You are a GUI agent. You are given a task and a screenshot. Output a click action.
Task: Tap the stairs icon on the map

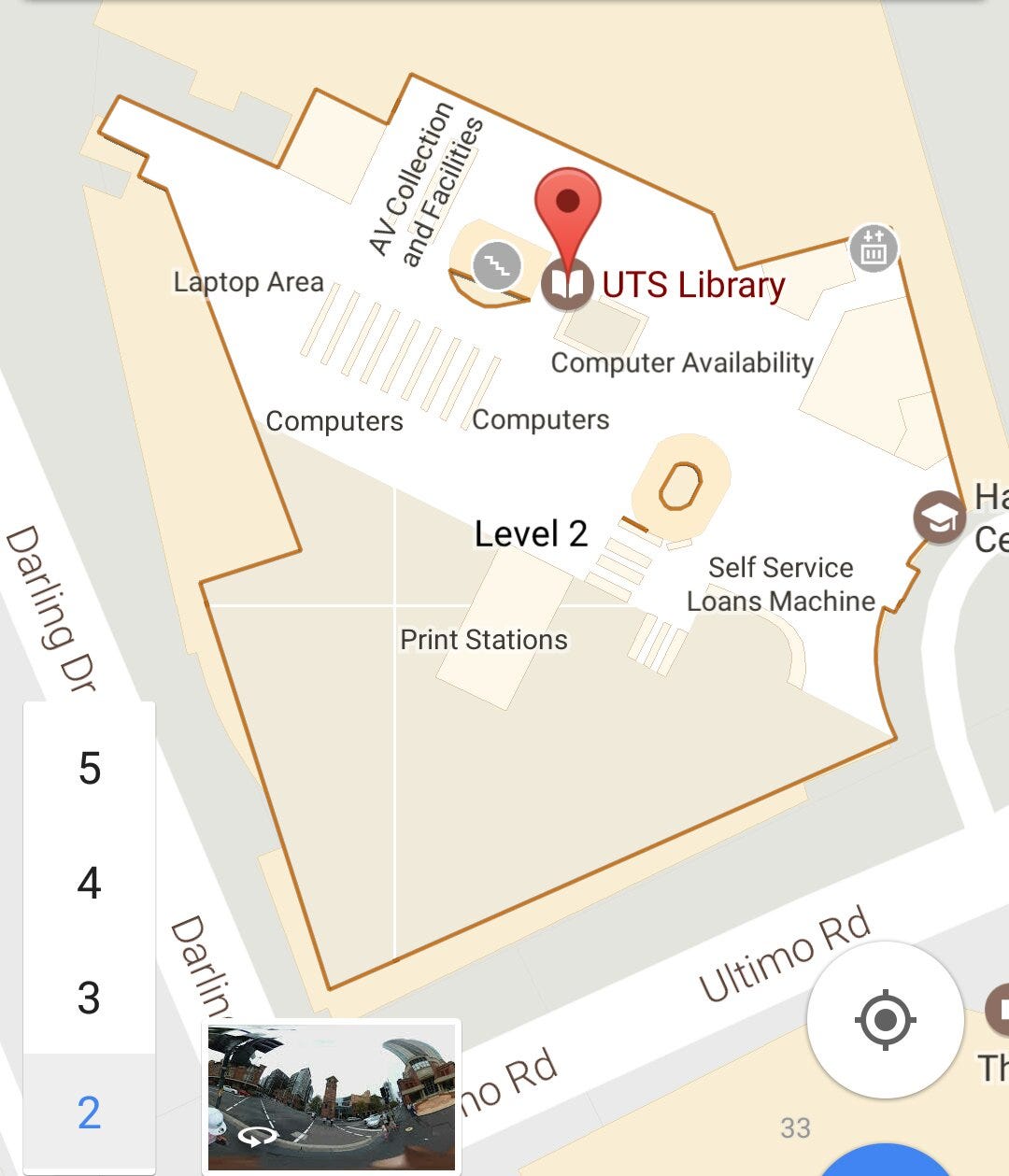497,264
